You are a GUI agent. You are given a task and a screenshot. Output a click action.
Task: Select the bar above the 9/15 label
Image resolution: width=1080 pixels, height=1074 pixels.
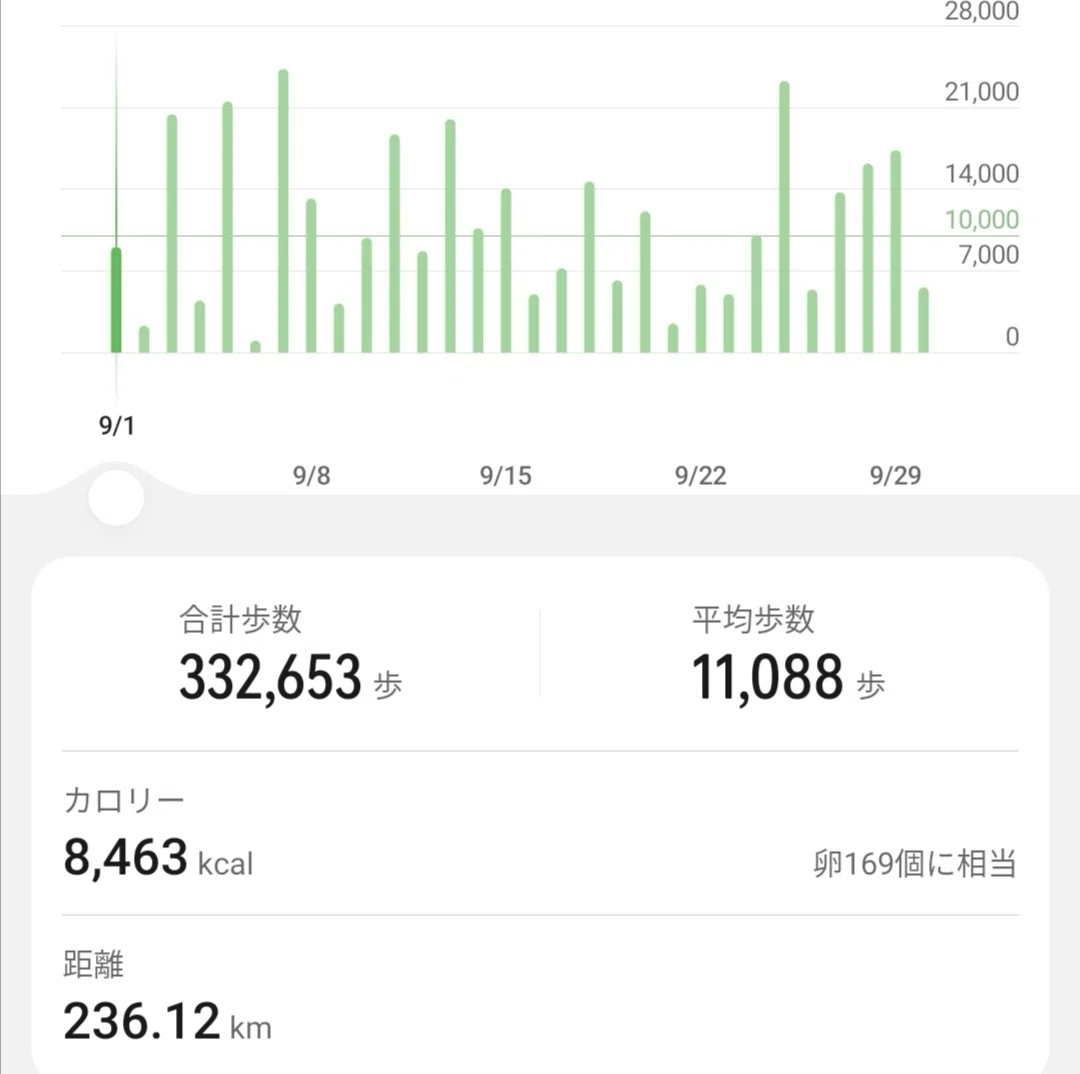coord(506,271)
